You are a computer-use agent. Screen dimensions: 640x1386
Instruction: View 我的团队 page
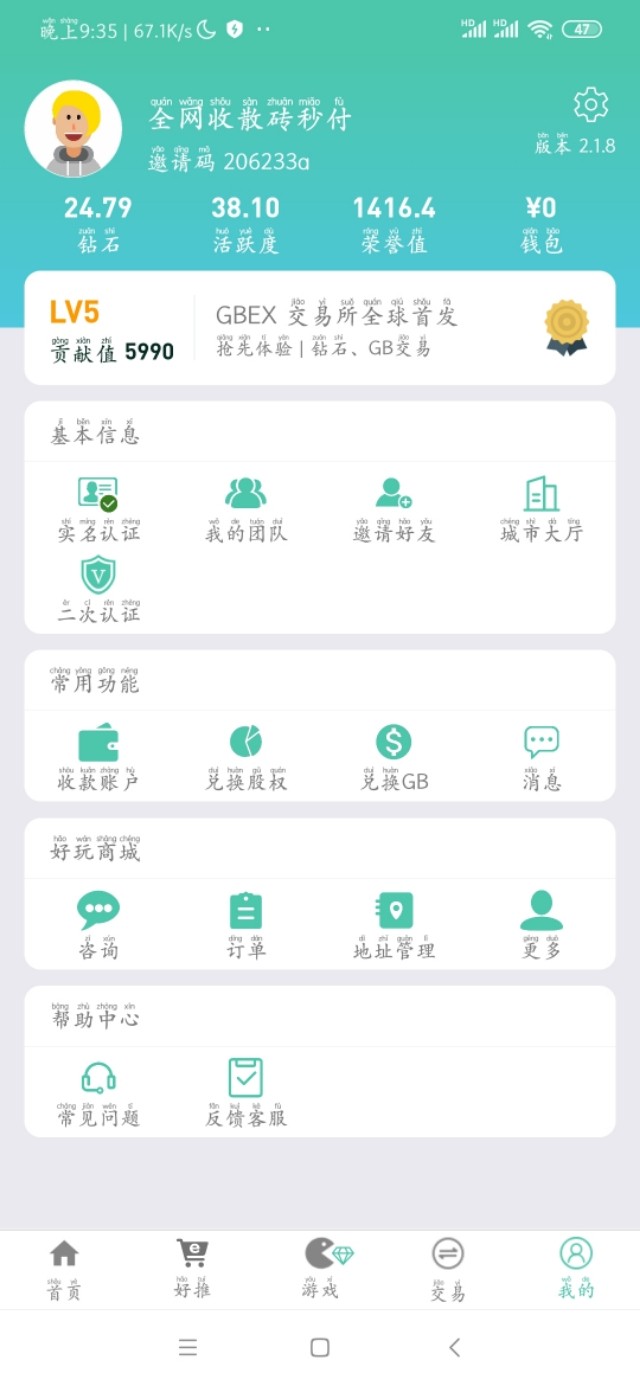pos(246,509)
